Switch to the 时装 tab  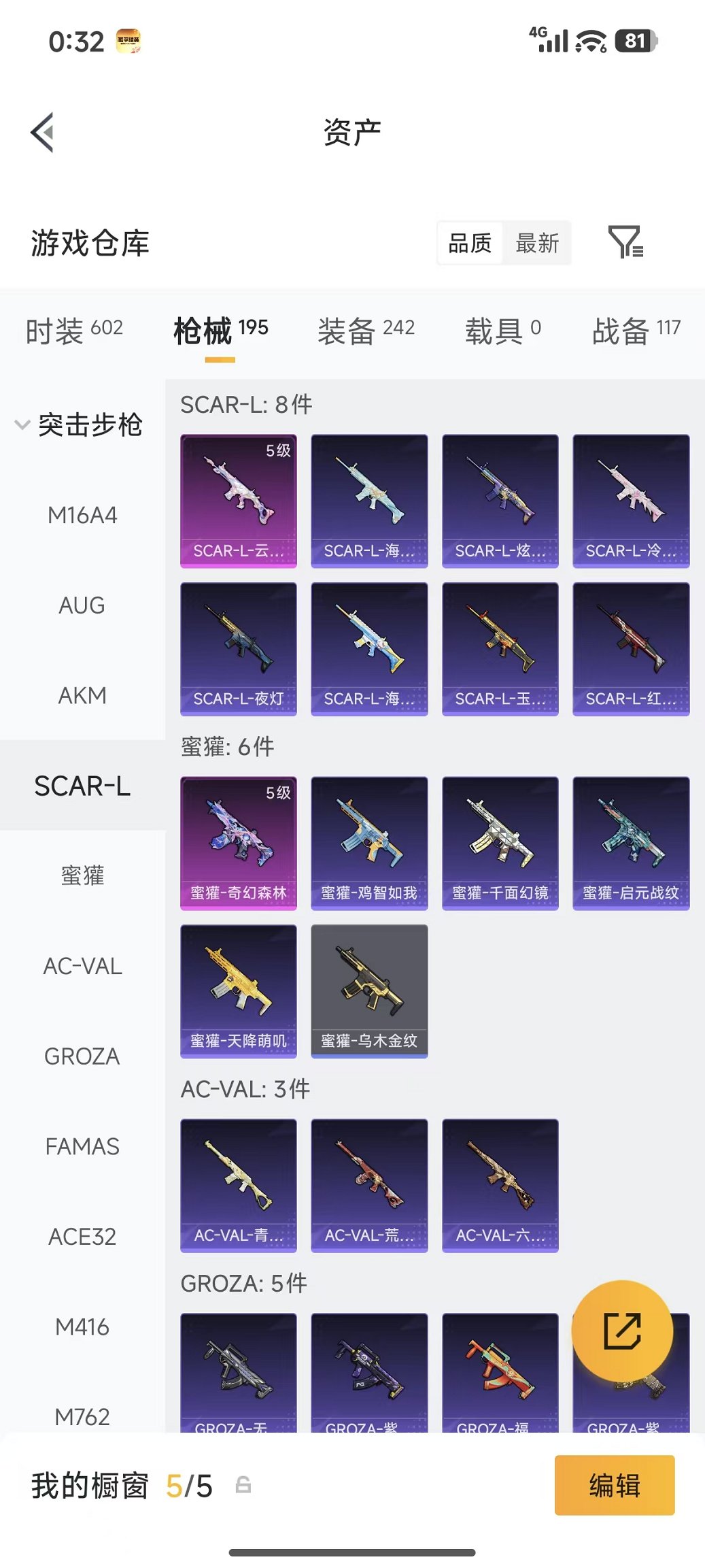click(74, 331)
